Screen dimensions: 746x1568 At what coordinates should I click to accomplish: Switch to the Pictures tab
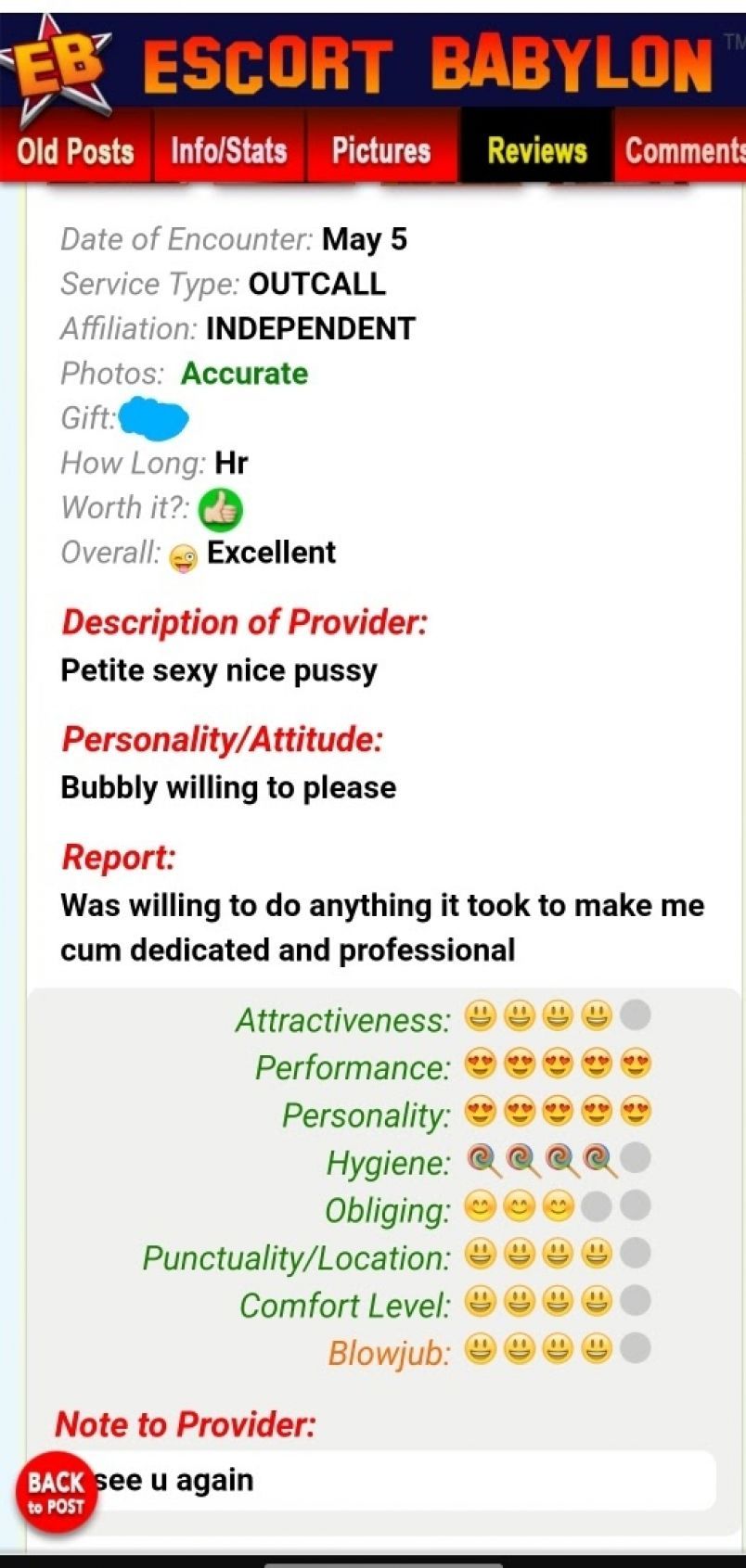coord(381,150)
